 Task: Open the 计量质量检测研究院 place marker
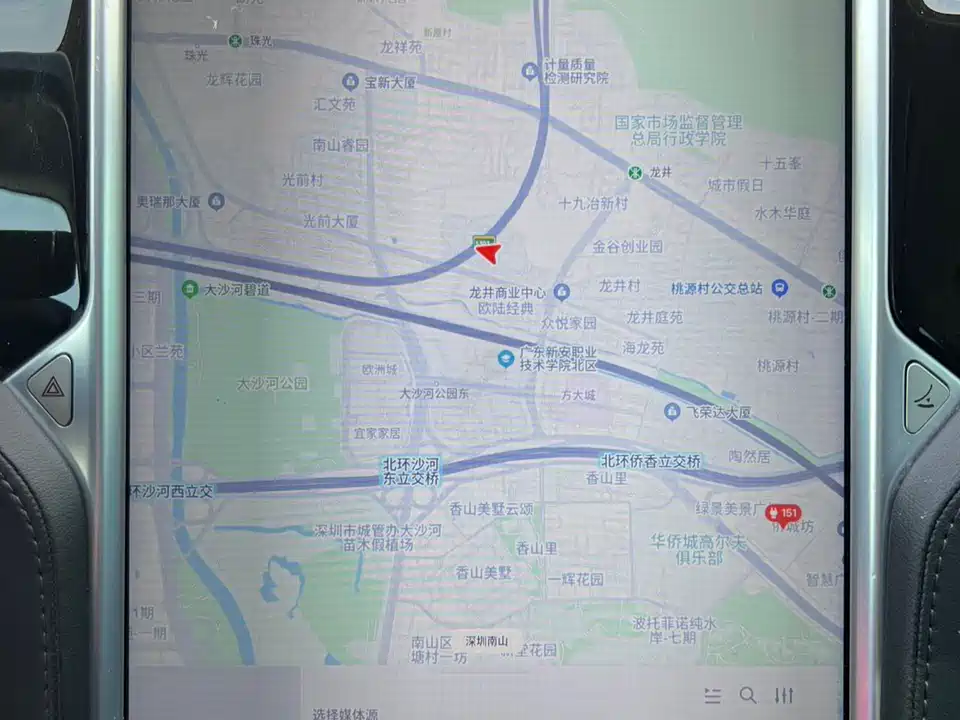(529, 71)
